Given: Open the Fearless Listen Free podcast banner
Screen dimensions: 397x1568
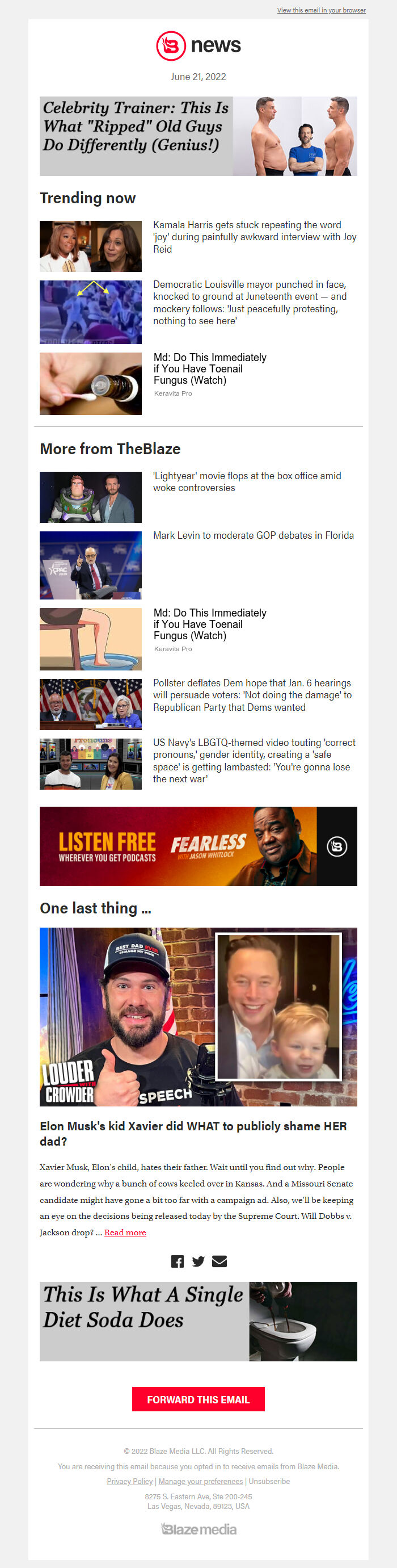Looking at the screenshot, I should (198, 845).
